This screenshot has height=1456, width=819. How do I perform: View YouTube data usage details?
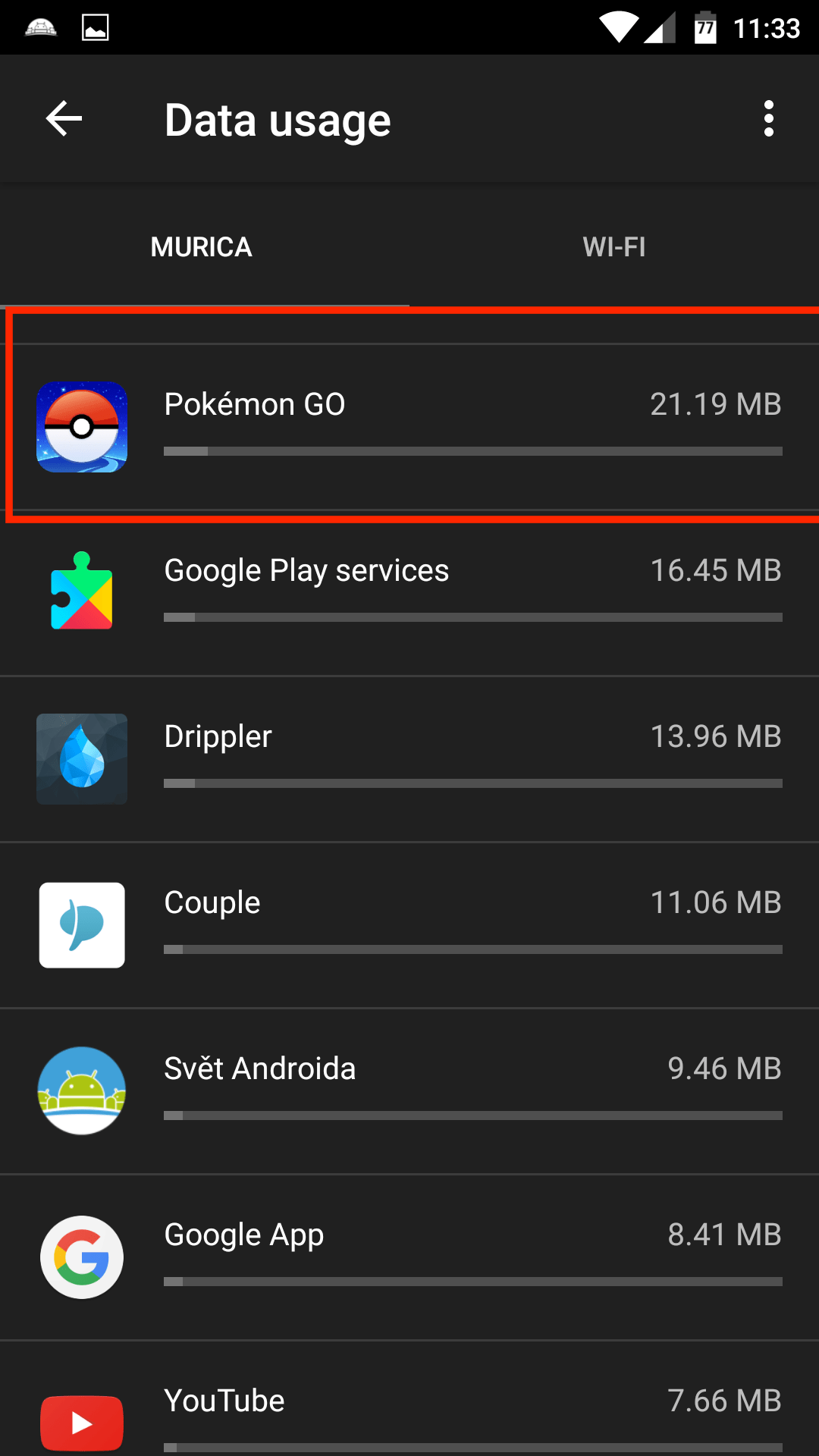point(409,1398)
